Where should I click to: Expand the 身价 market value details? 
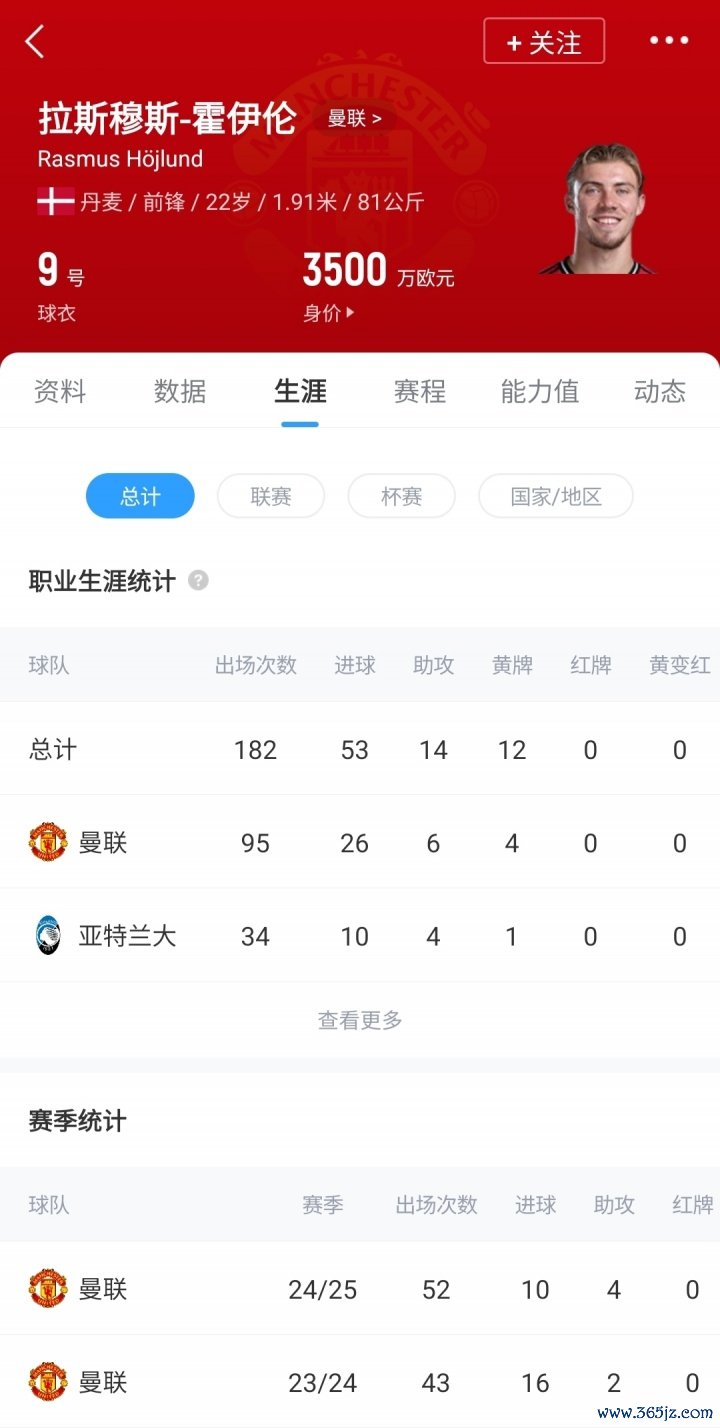tap(329, 313)
